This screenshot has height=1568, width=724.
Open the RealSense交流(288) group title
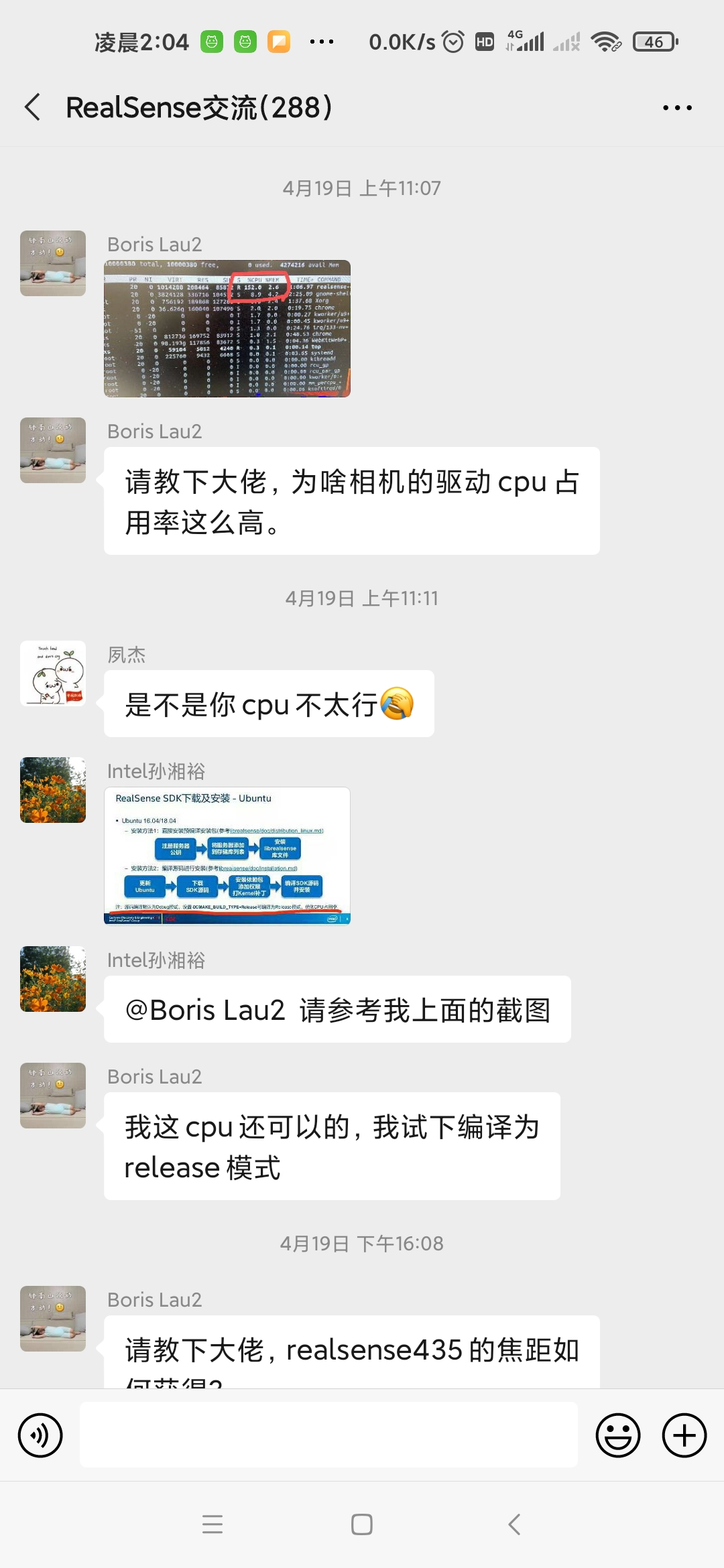[199, 107]
